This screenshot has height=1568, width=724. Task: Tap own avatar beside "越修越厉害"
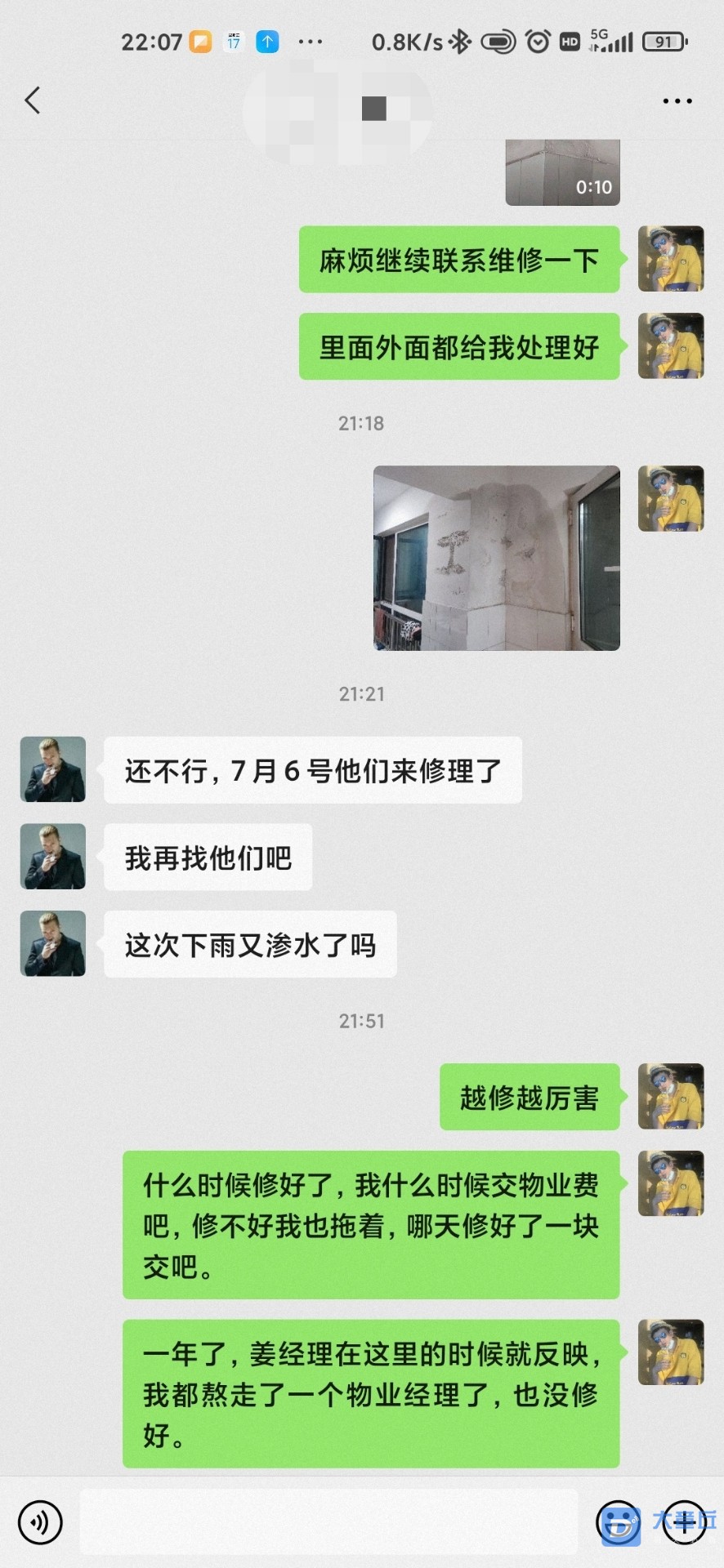point(670,1097)
